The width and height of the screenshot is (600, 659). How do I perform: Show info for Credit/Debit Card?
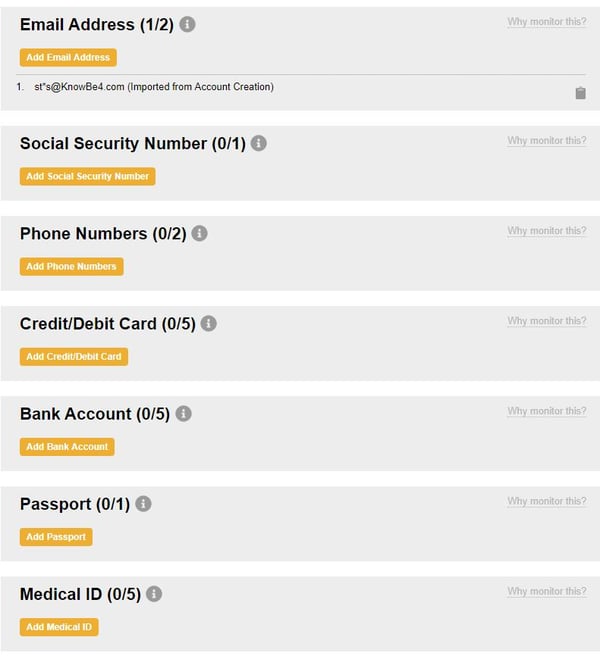(x=208, y=323)
